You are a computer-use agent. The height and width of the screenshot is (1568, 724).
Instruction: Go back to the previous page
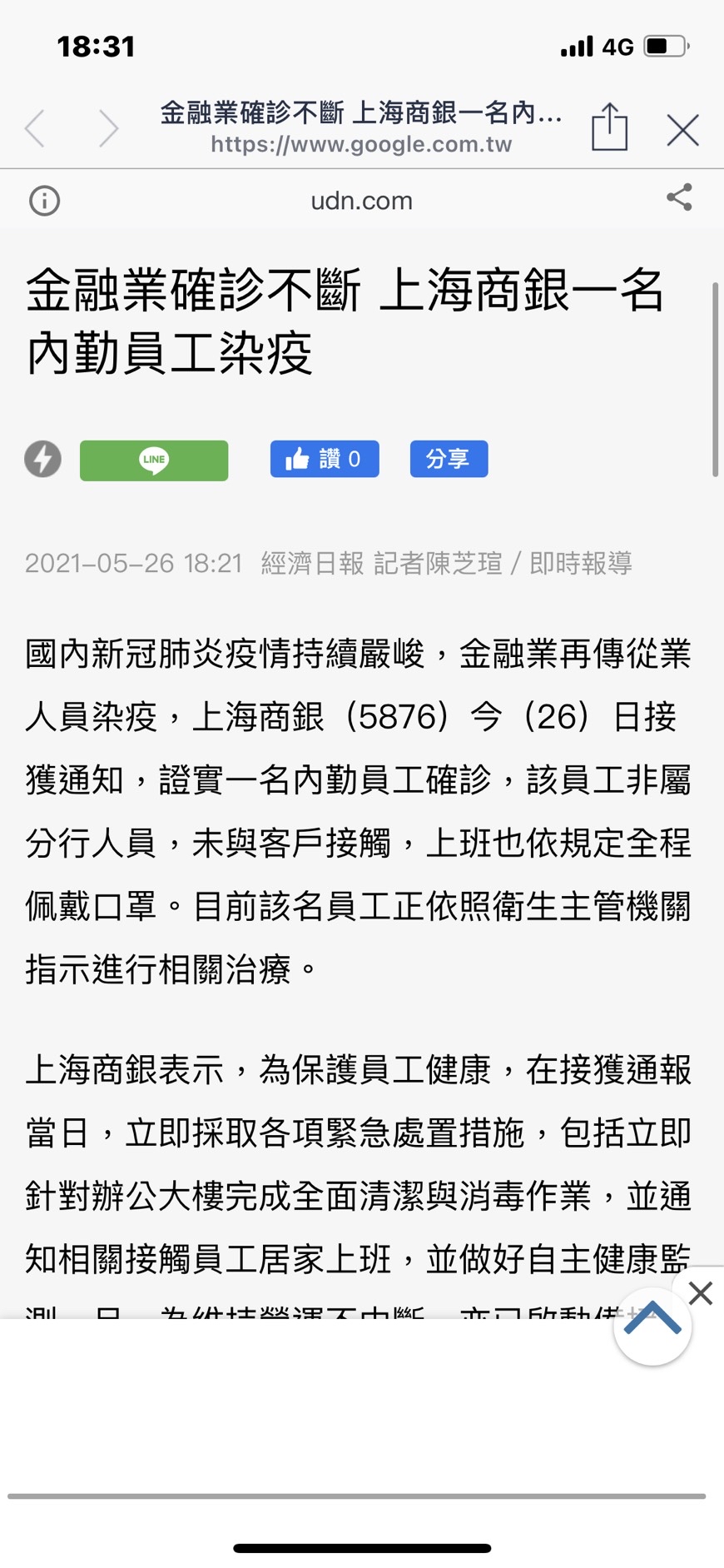35,129
